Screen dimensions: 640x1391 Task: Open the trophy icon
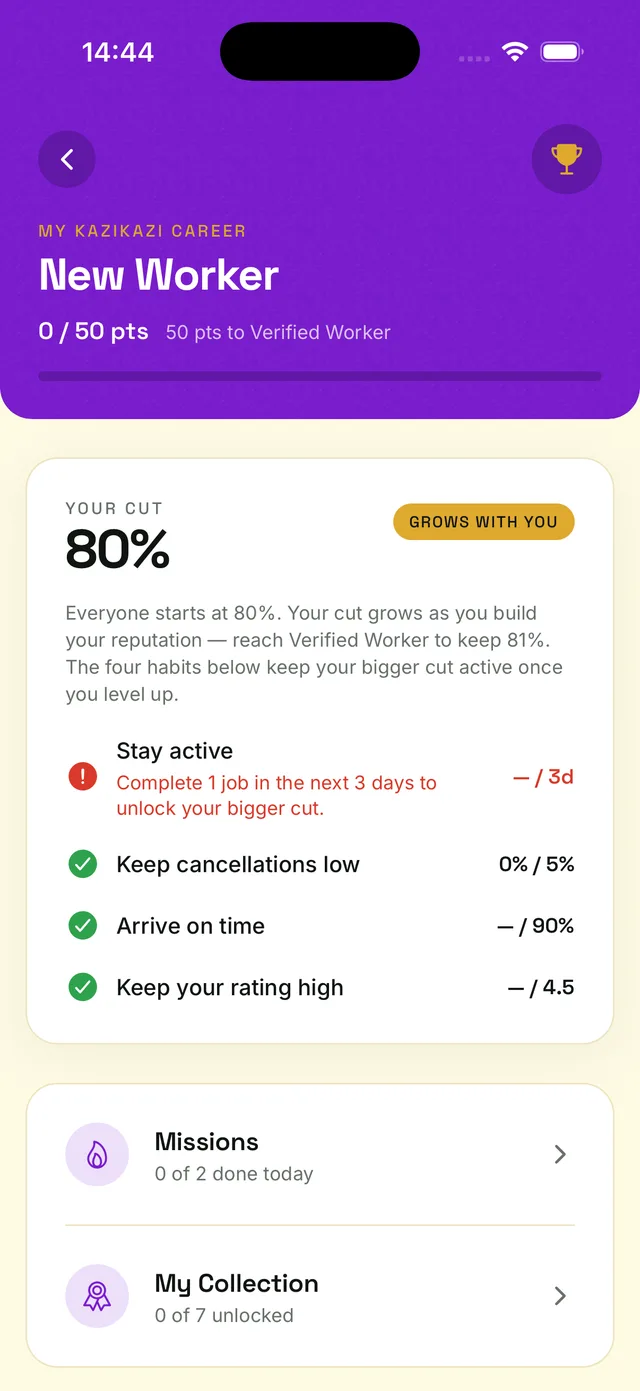point(567,159)
